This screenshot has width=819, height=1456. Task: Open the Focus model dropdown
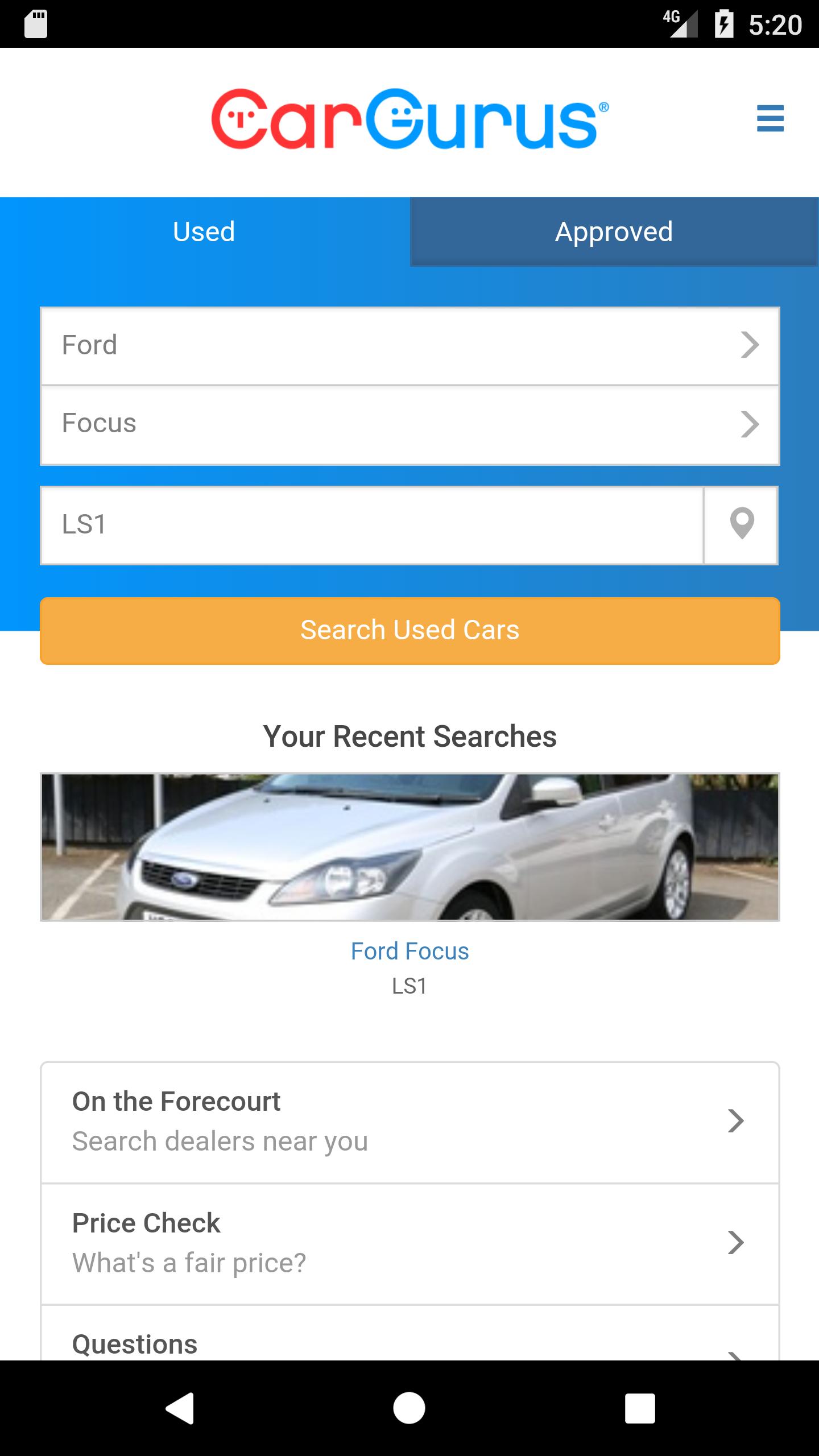point(409,424)
